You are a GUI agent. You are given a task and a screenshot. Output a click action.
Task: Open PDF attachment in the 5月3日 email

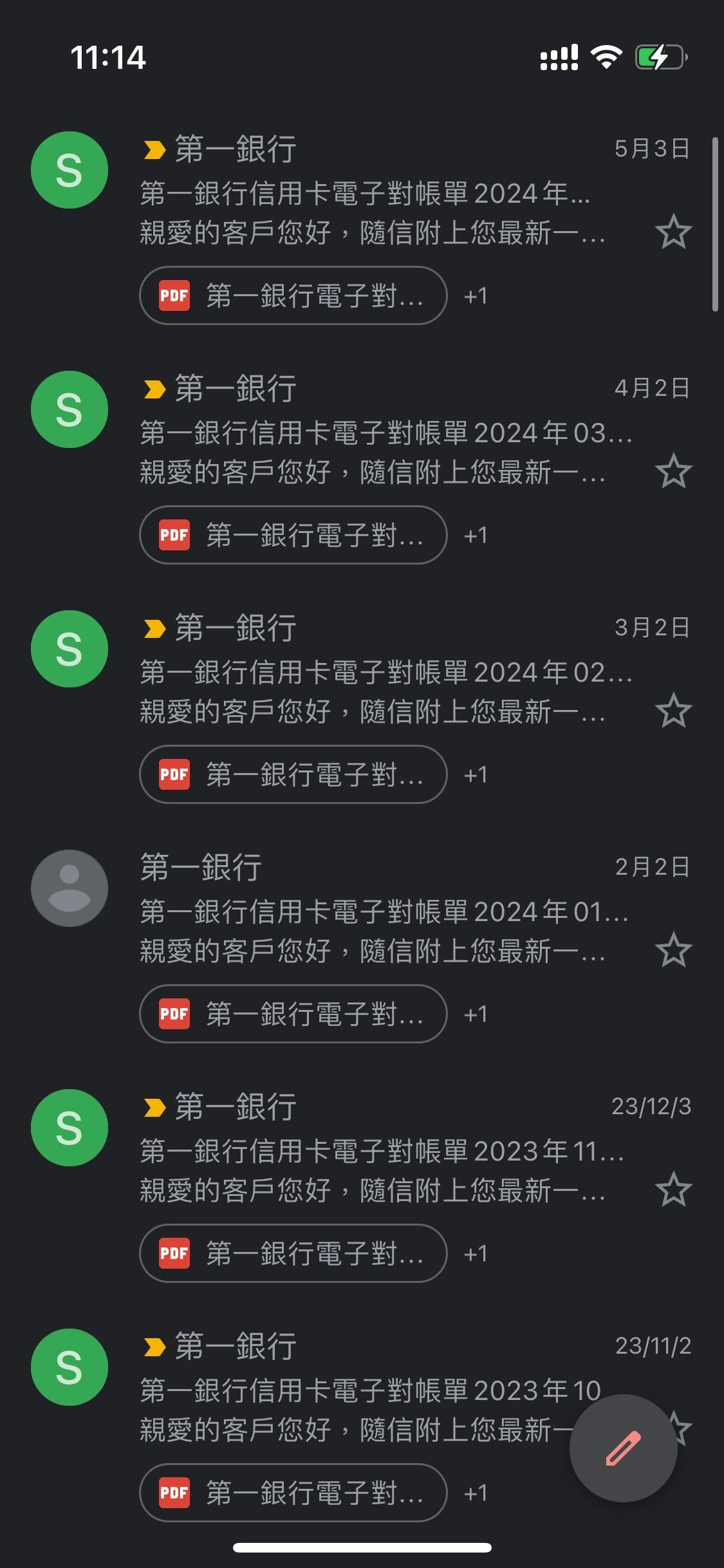coord(293,295)
